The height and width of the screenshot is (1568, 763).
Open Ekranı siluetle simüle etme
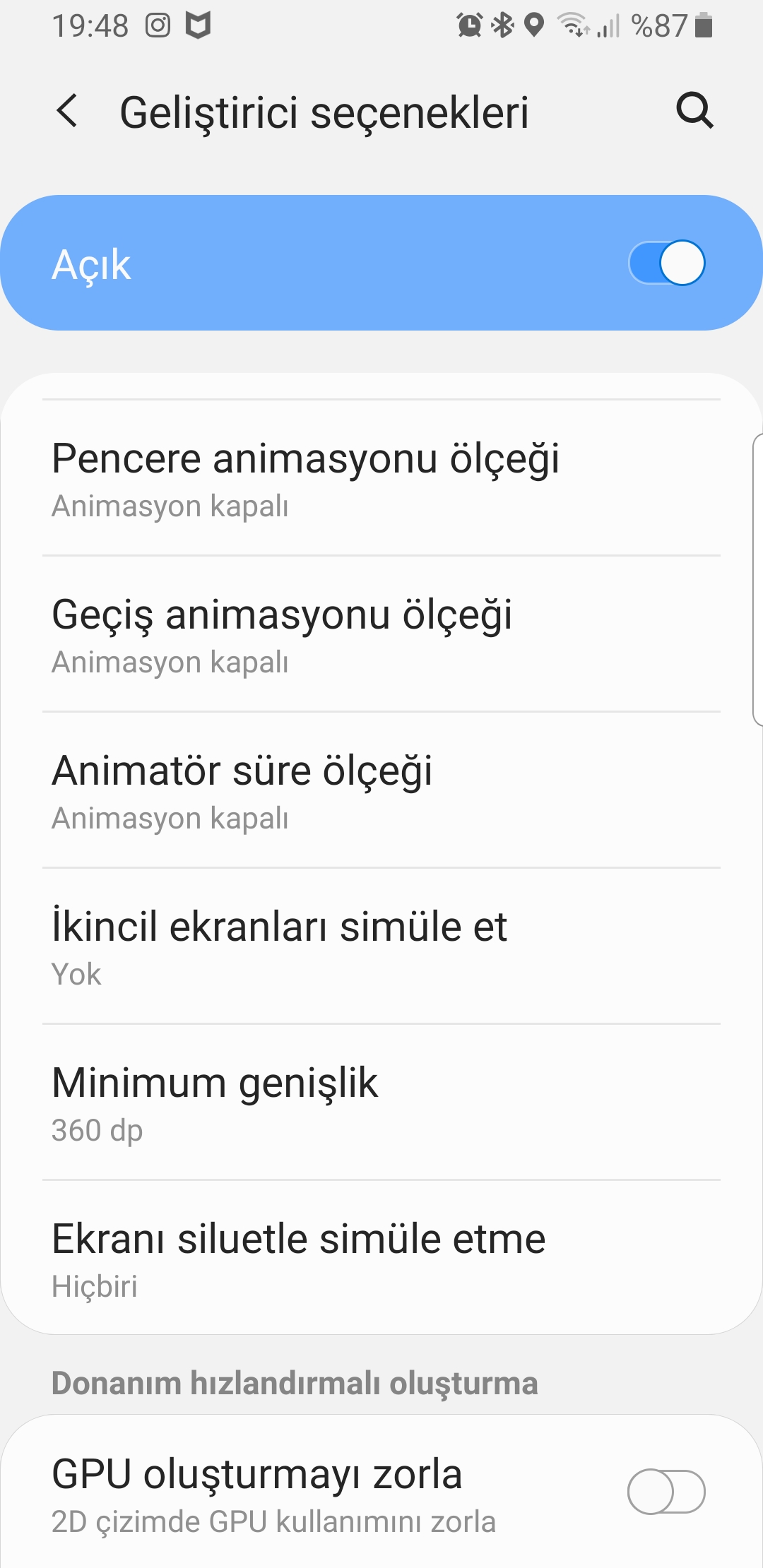381,1258
